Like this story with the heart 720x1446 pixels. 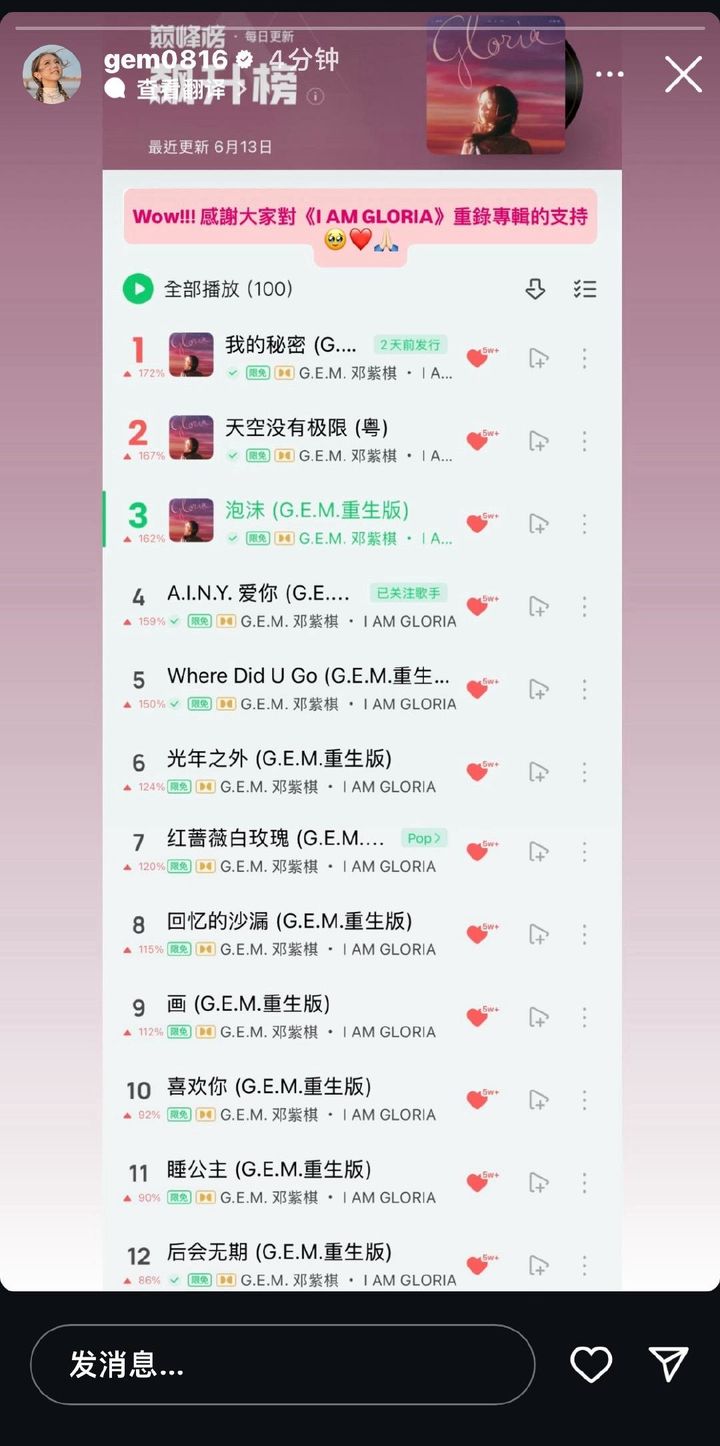click(591, 1364)
